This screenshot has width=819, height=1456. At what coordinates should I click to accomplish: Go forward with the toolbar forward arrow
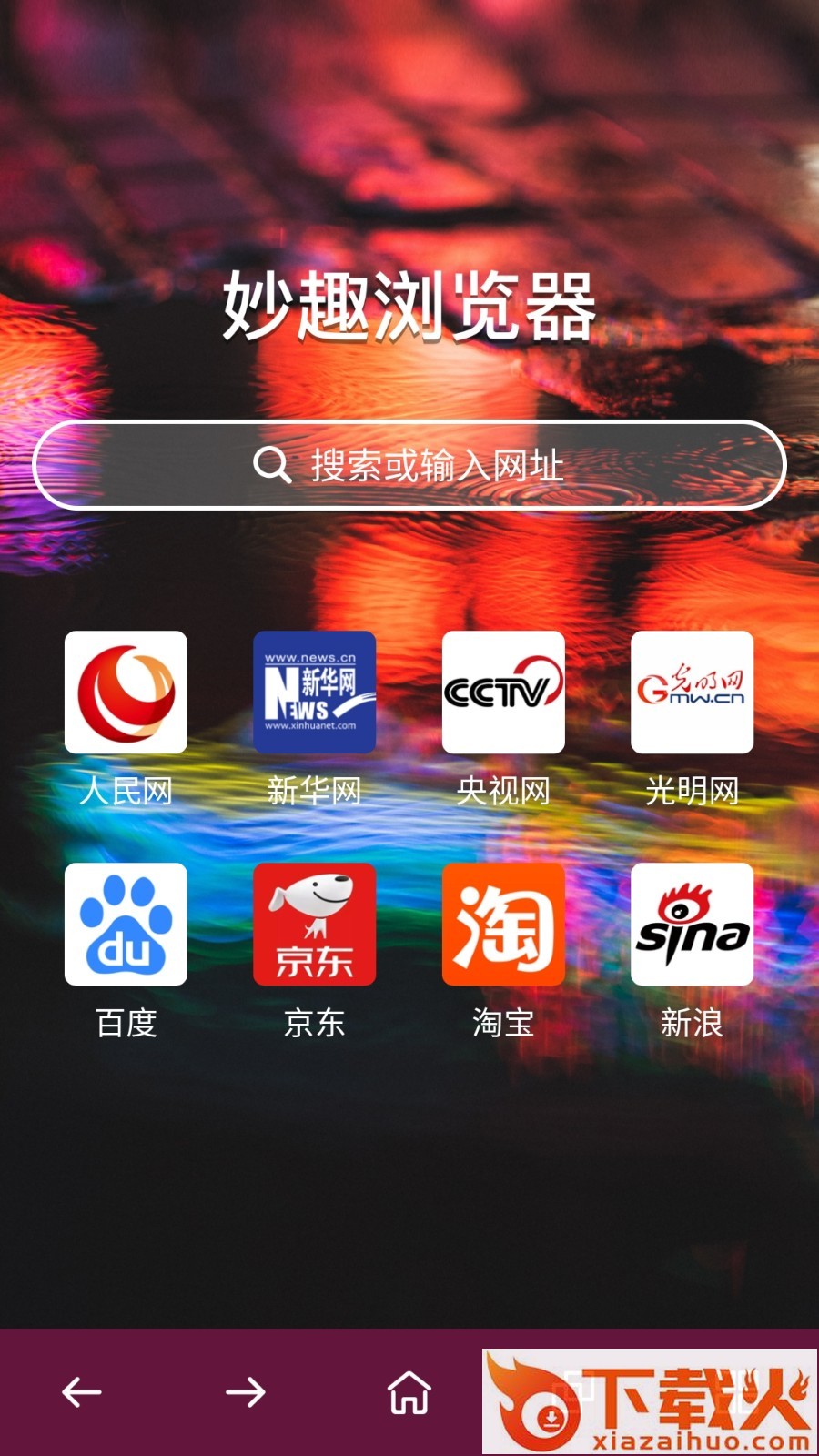[246, 1391]
